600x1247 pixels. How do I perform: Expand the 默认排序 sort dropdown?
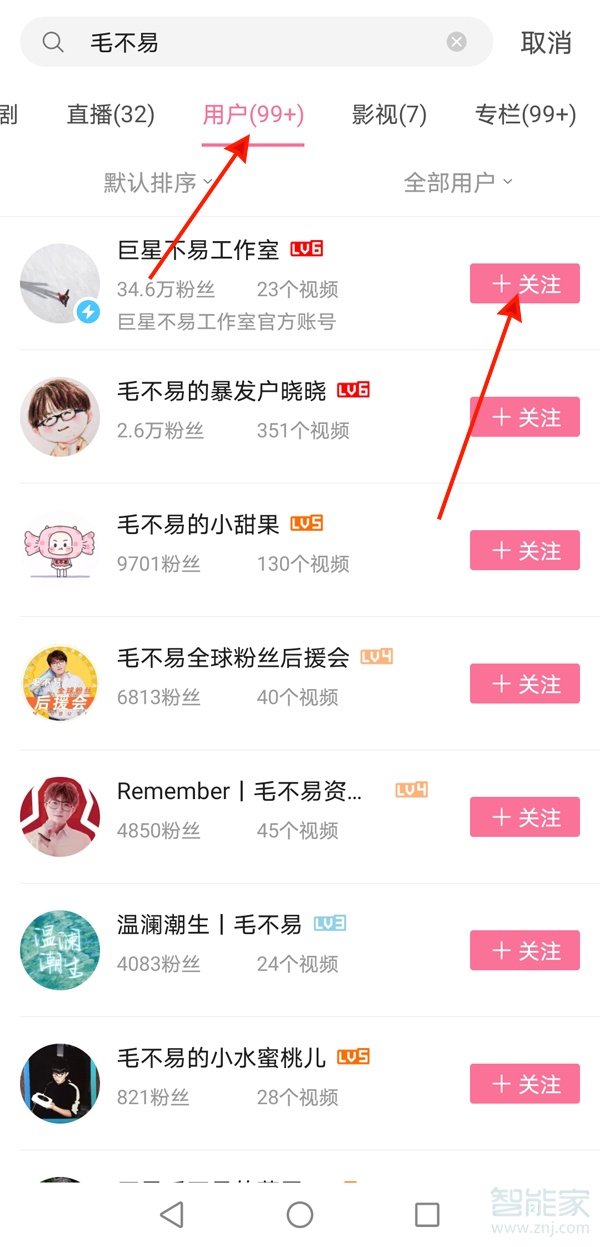158,182
